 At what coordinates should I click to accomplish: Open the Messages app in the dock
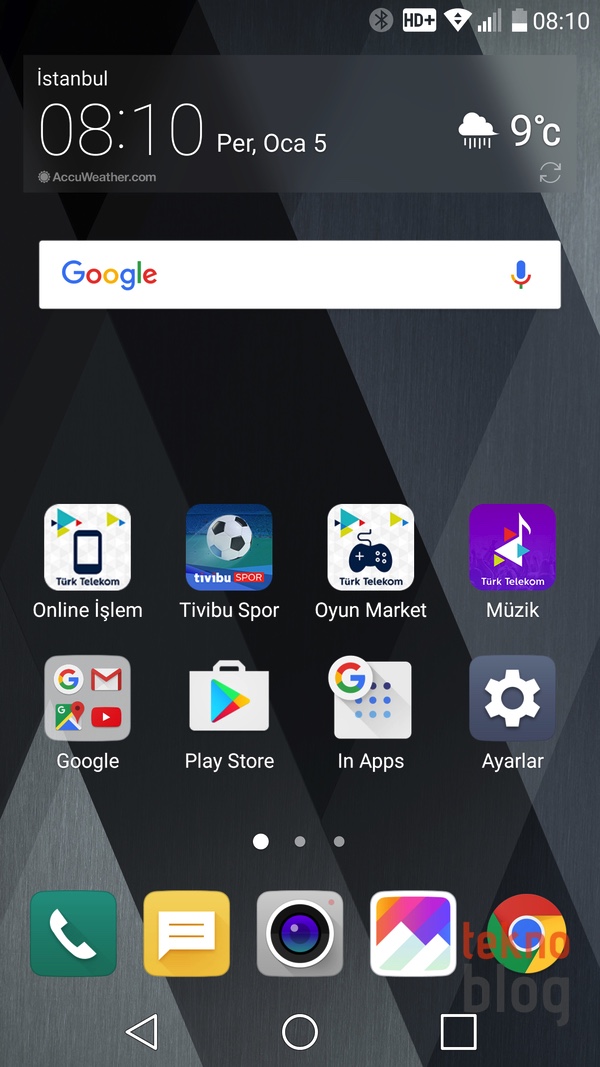(x=186, y=934)
